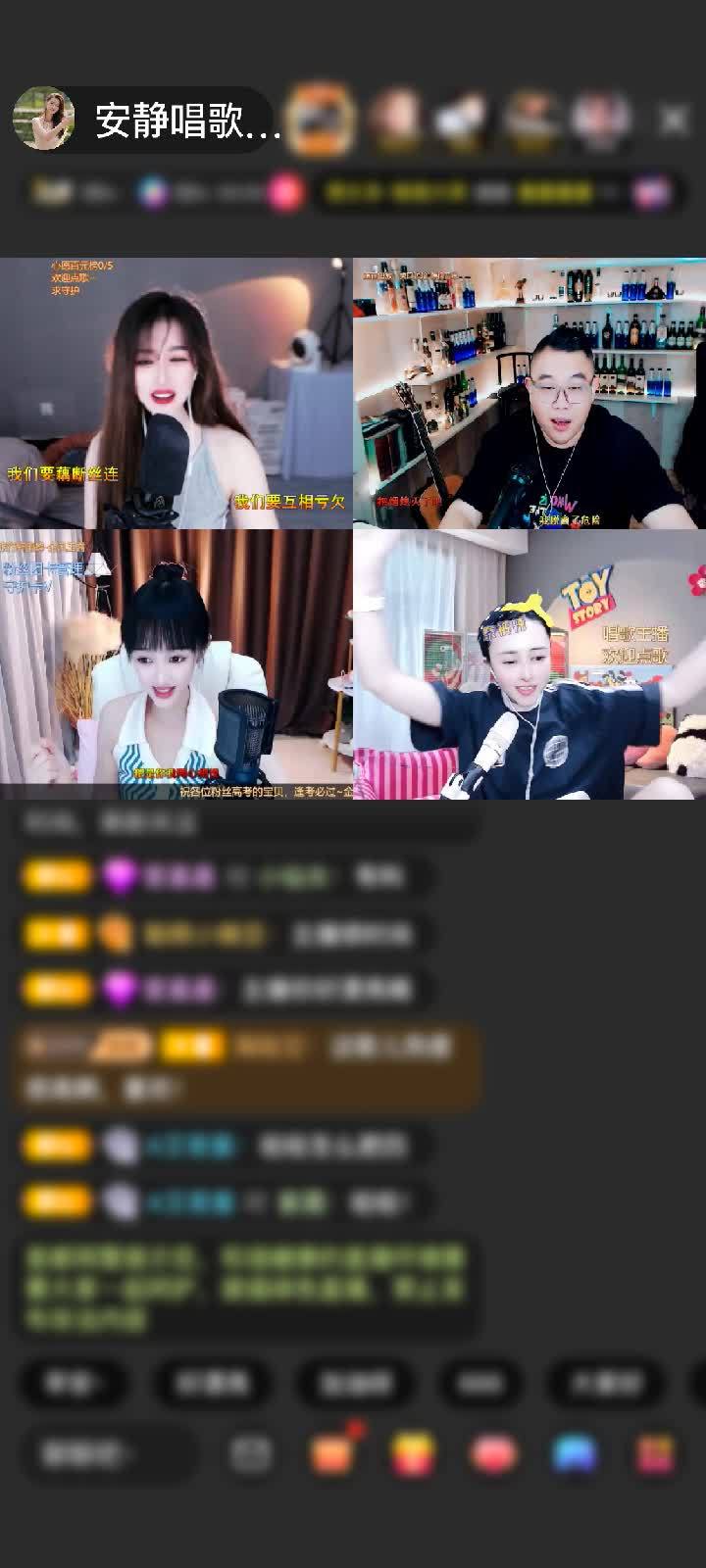Open the orange icon with red notification dot
Image resolution: width=706 pixels, height=1568 pixels.
(333, 1453)
